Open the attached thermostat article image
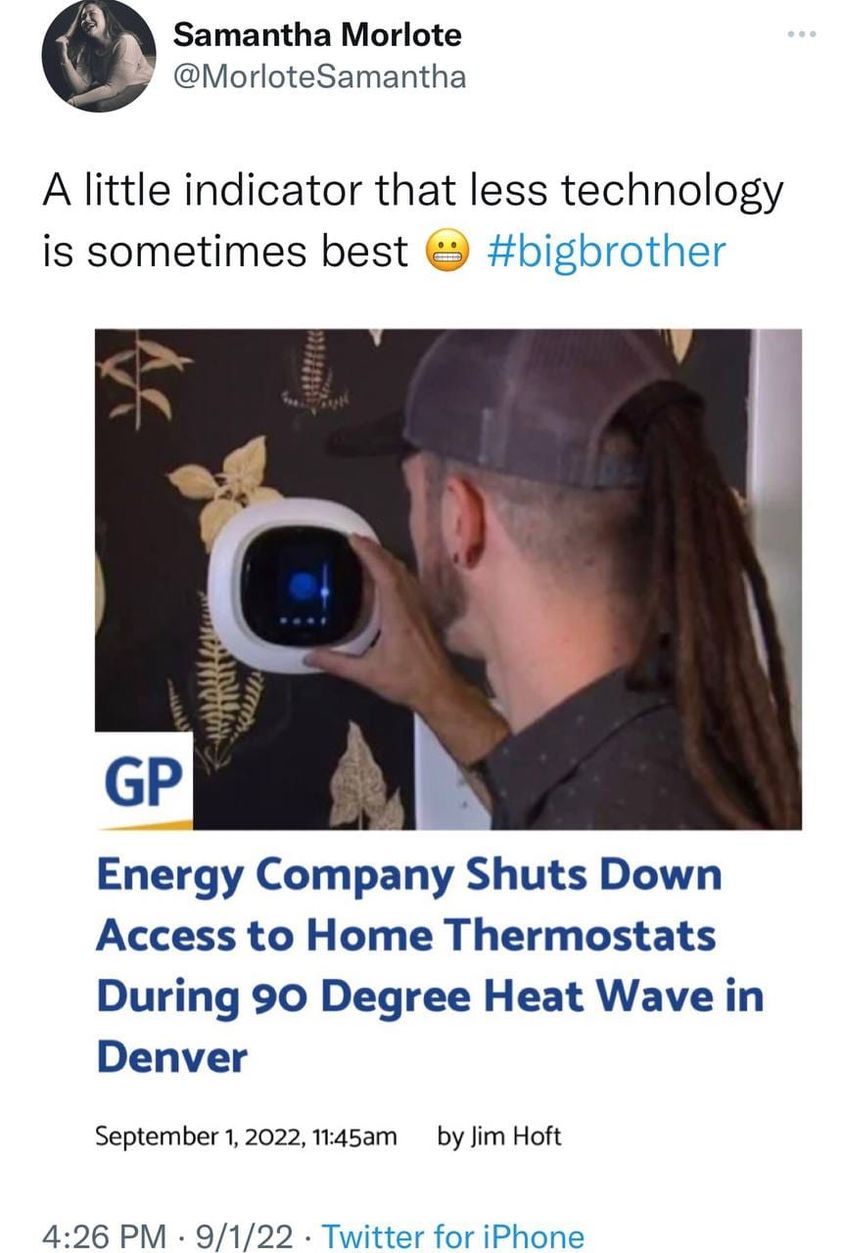This screenshot has height=1253, width=843. pos(448,578)
